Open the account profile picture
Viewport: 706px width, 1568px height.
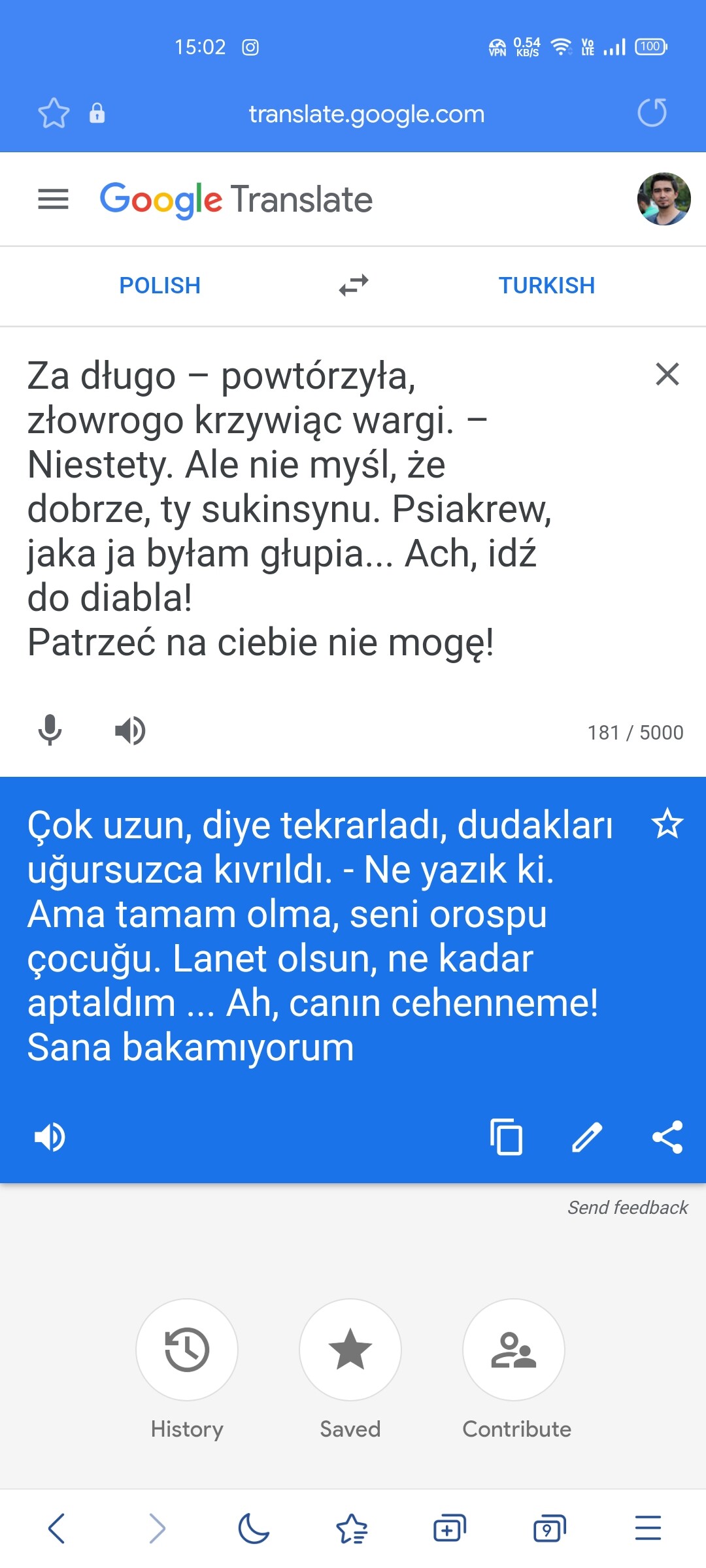664,199
